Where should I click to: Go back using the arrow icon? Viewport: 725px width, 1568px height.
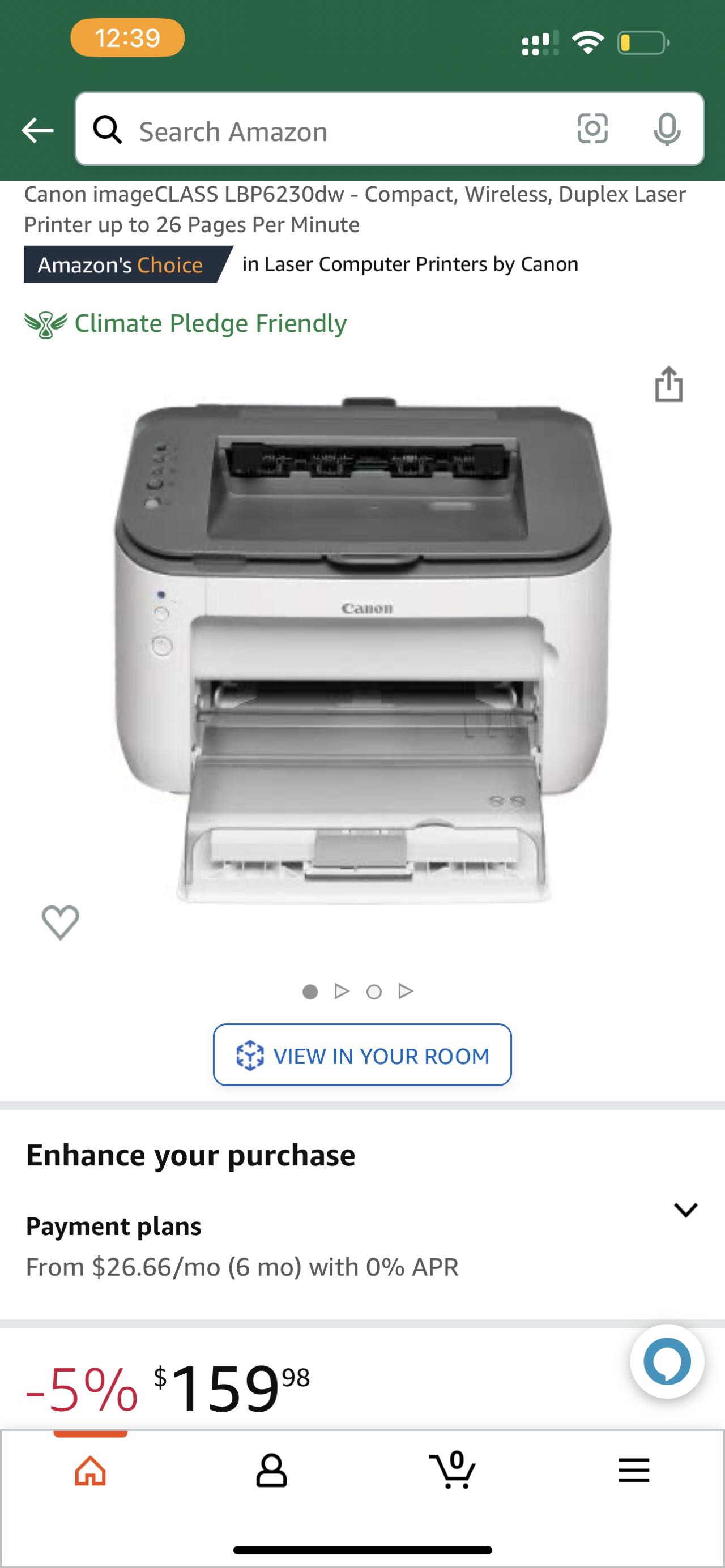pyautogui.click(x=38, y=130)
